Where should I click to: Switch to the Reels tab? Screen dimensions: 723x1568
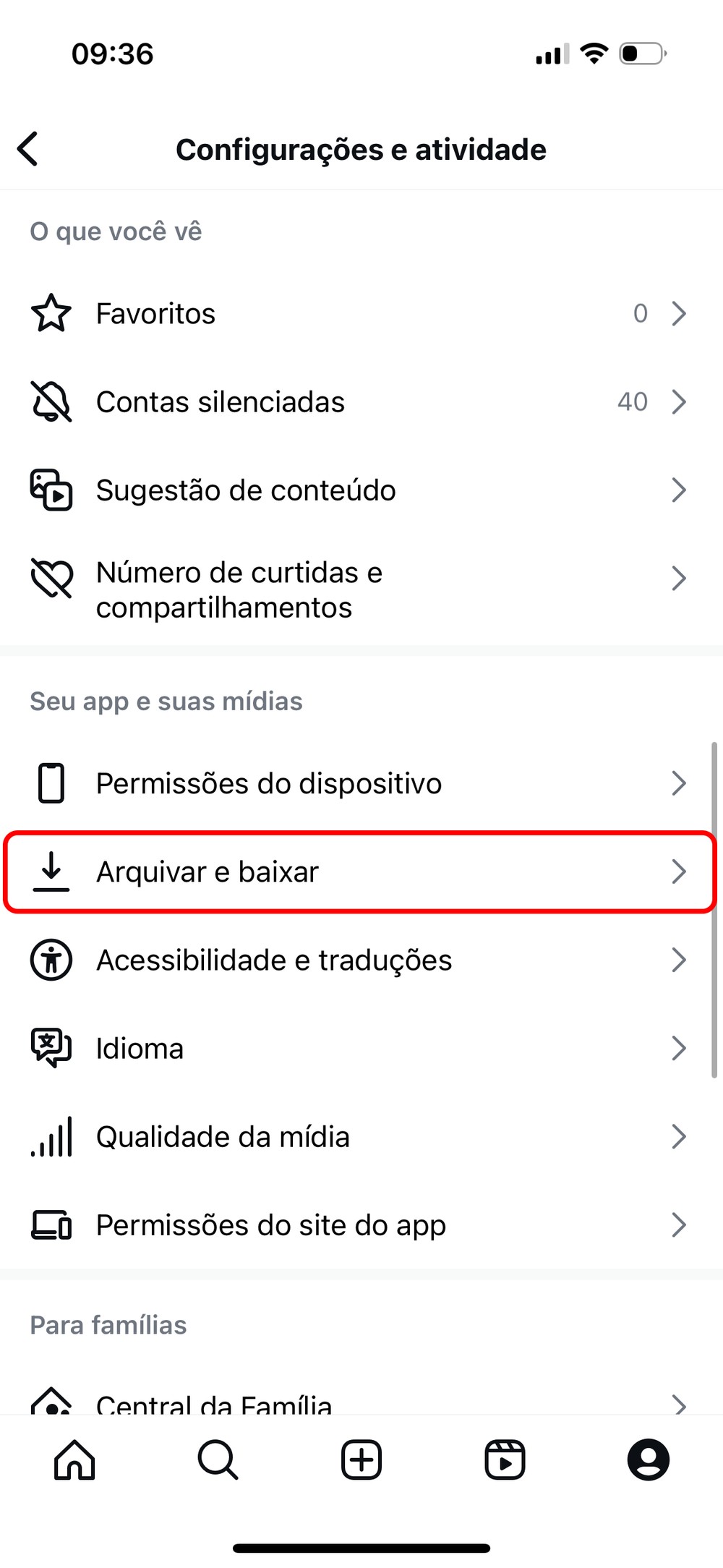505,1460
